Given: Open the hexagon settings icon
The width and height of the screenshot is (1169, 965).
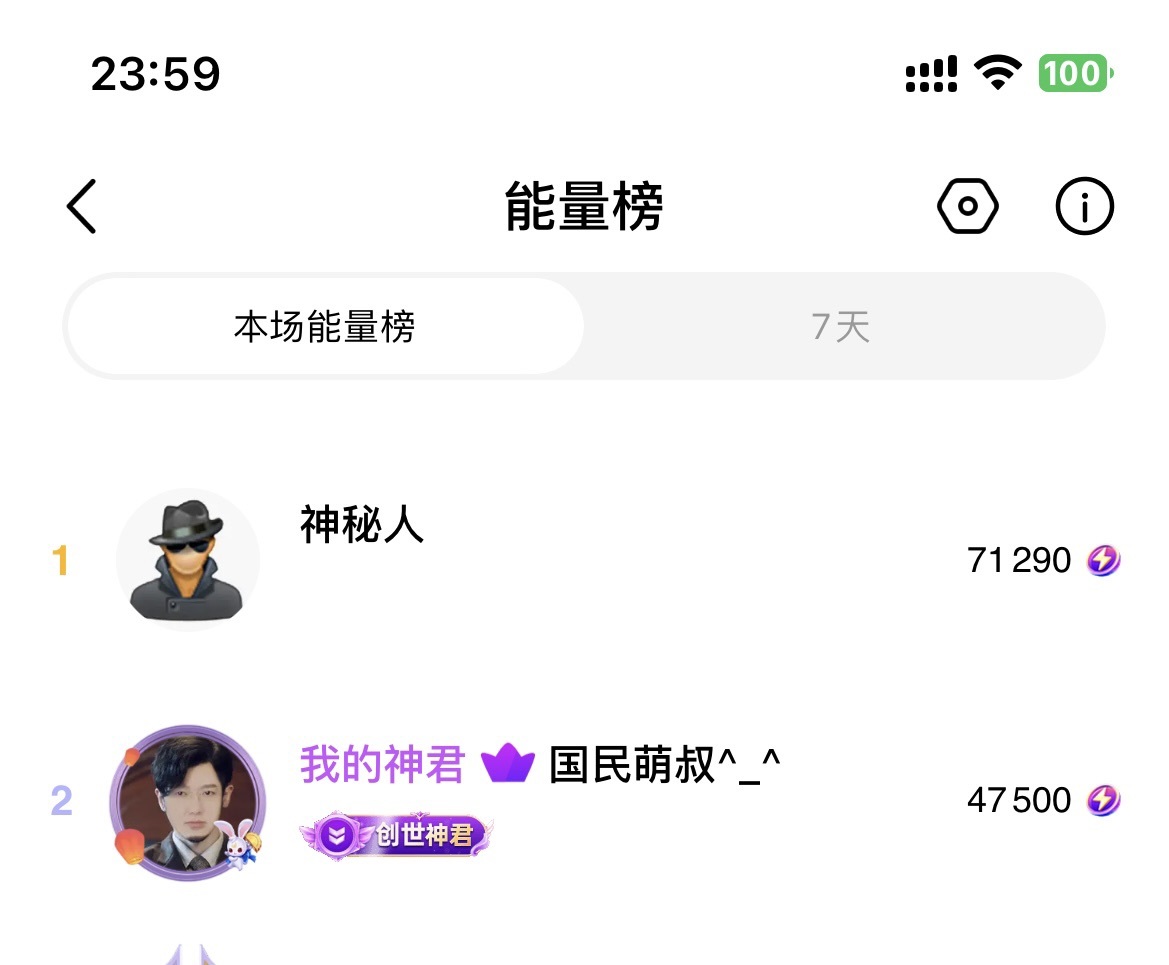Looking at the screenshot, I should tap(967, 207).
